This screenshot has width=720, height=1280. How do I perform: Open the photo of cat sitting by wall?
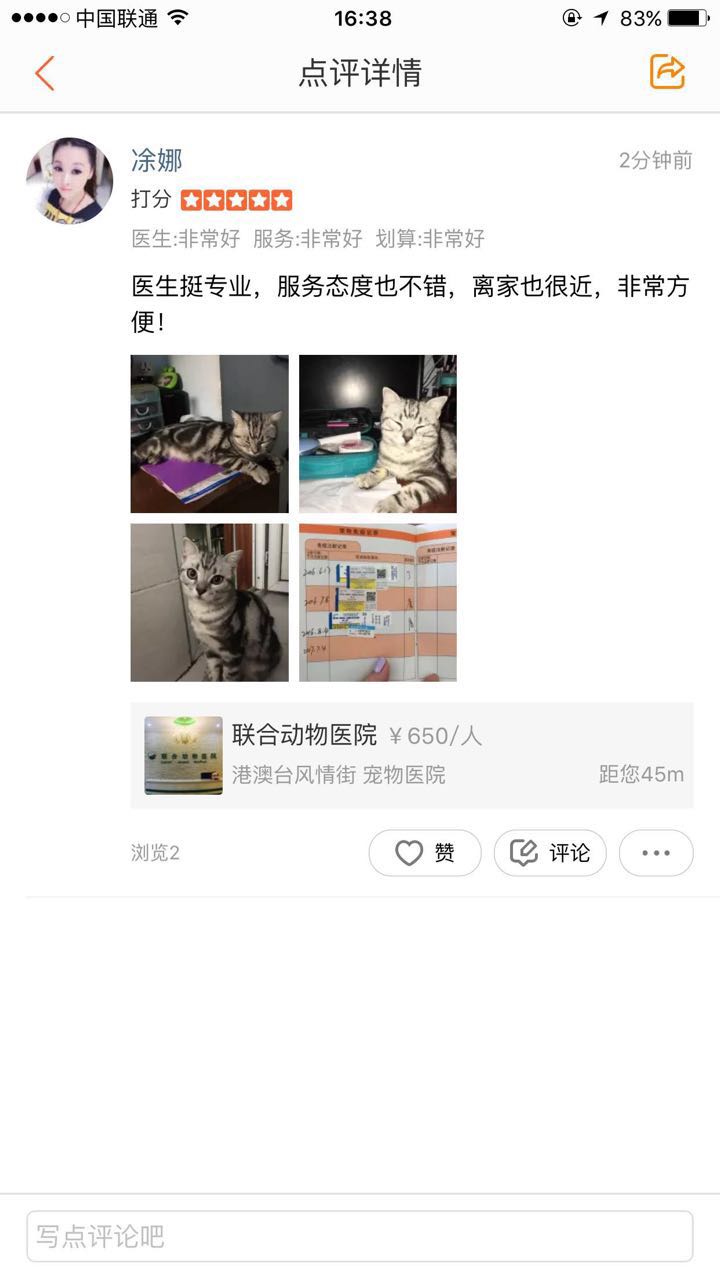(209, 602)
